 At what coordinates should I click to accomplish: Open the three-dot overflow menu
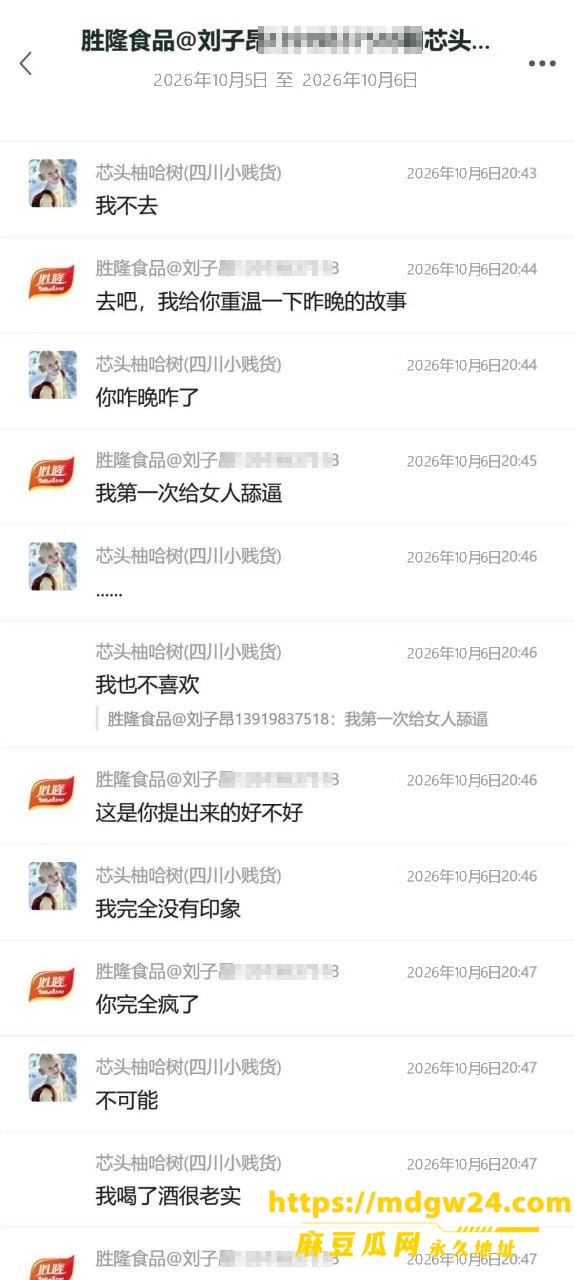coord(542,63)
